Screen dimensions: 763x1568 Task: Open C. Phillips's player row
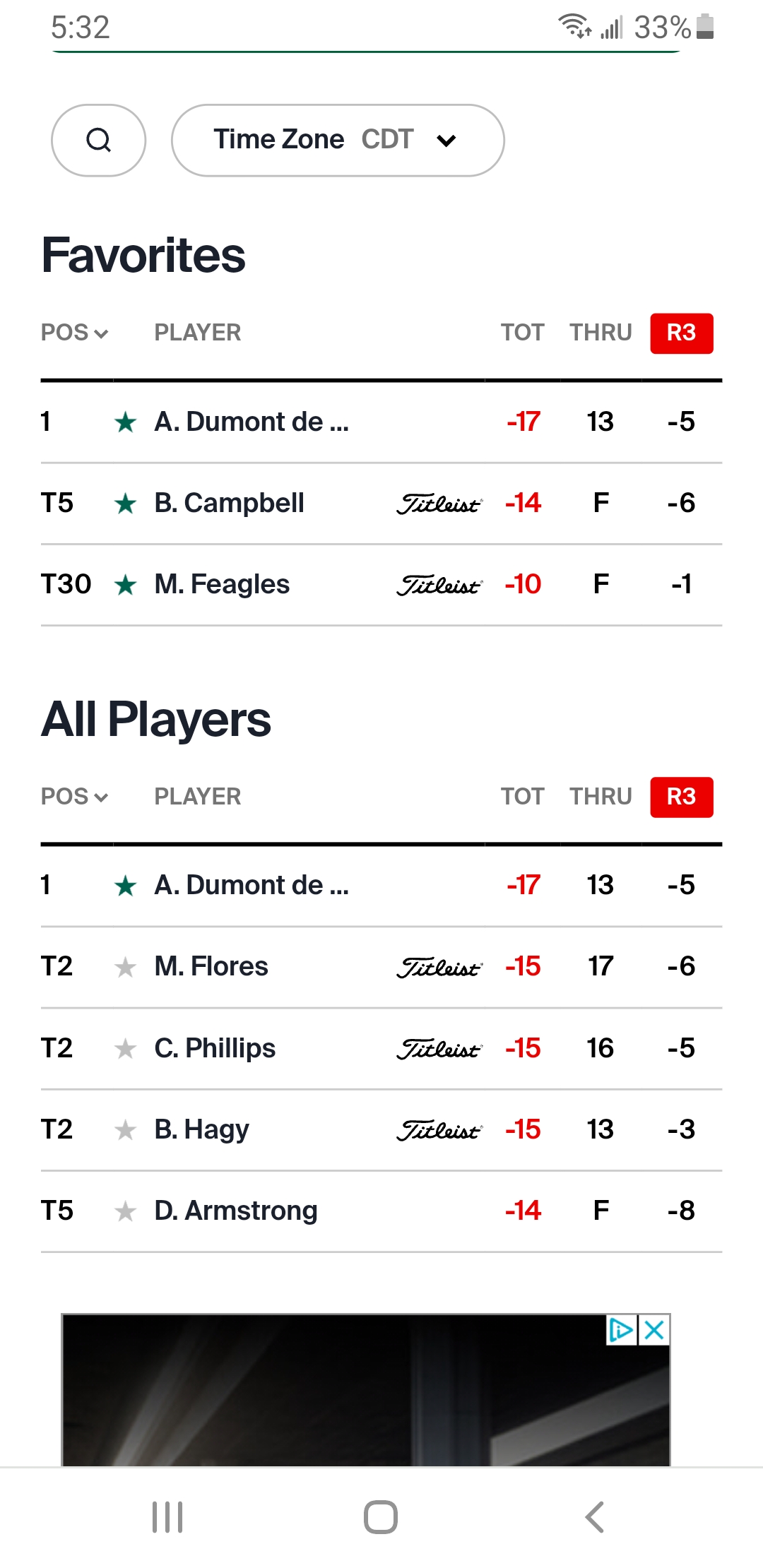point(215,1048)
